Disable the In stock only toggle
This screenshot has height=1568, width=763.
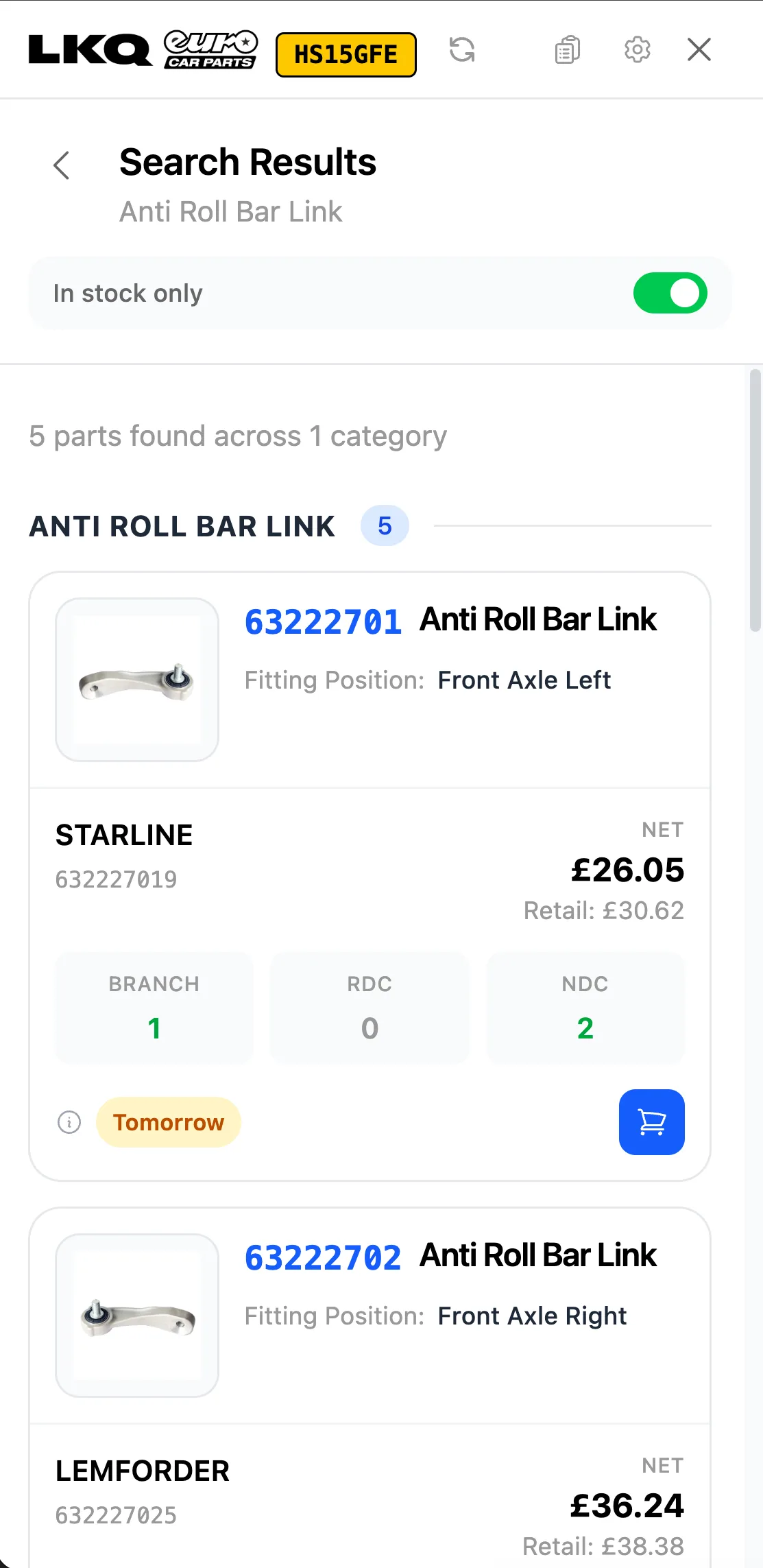click(670, 293)
